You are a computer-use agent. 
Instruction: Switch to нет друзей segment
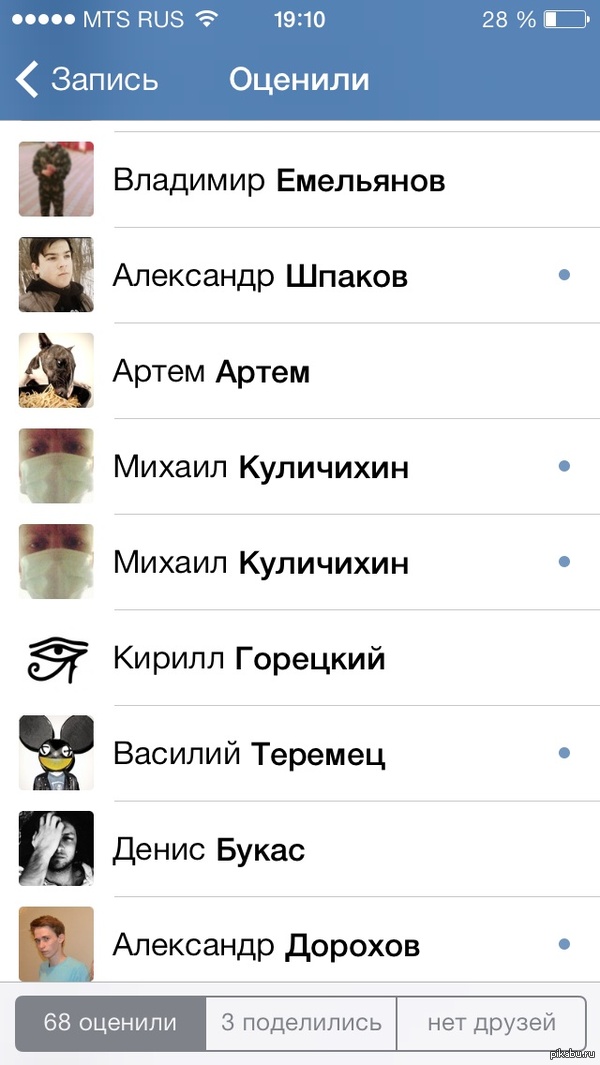[x=491, y=1023]
